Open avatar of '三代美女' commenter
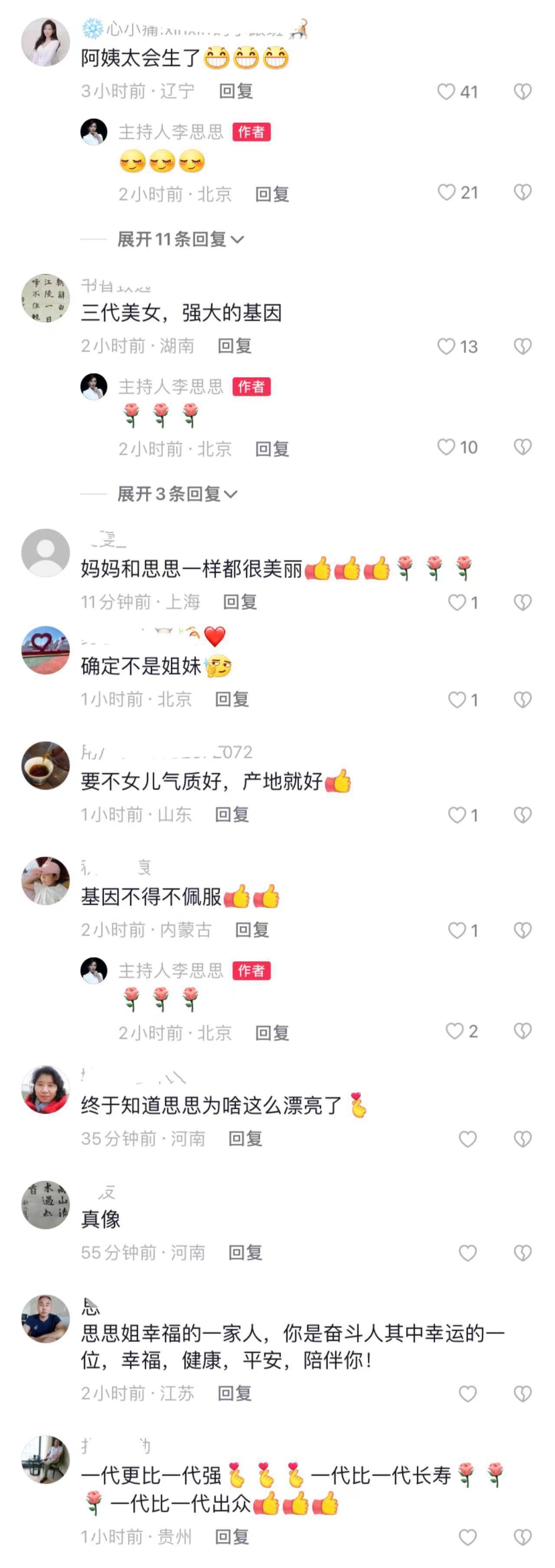 [x=46, y=297]
